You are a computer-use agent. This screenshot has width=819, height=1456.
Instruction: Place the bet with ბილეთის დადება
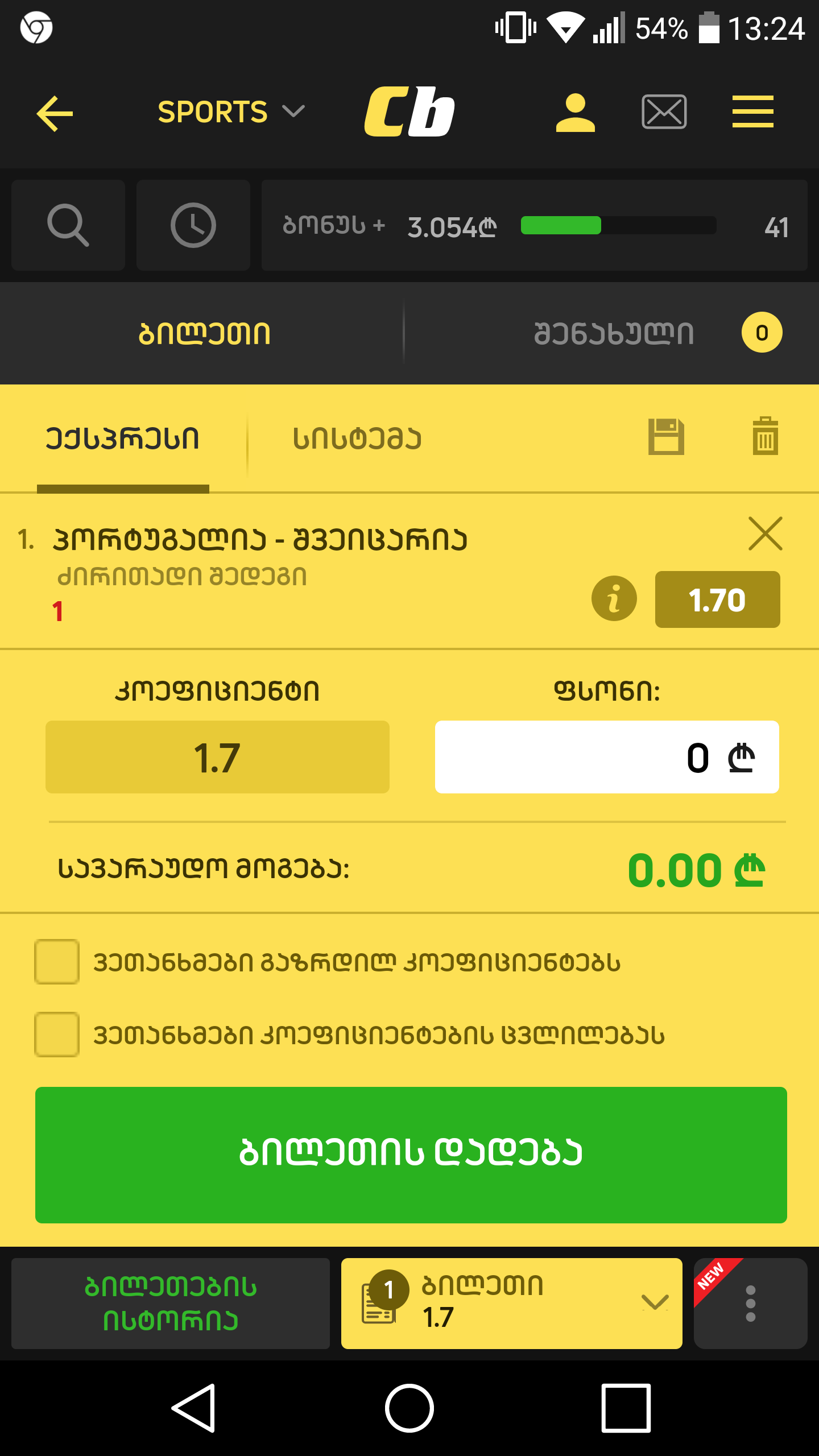[411, 1155]
